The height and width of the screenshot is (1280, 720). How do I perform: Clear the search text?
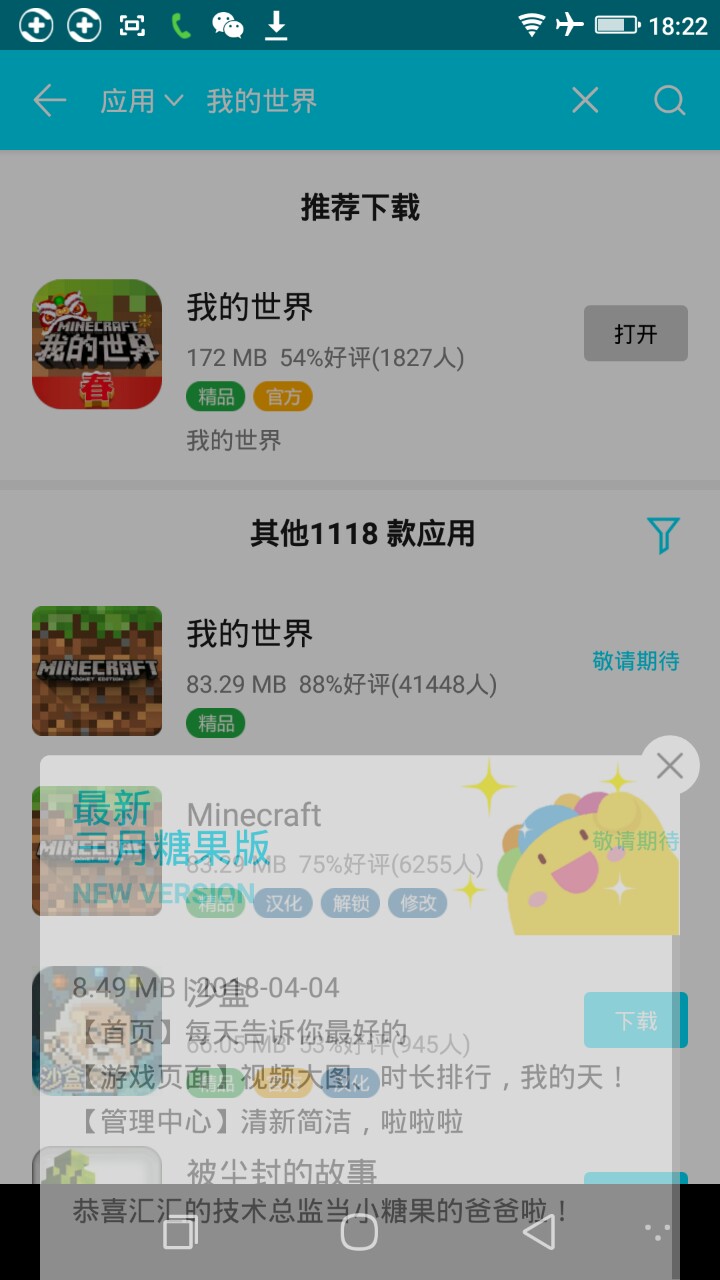point(585,100)
